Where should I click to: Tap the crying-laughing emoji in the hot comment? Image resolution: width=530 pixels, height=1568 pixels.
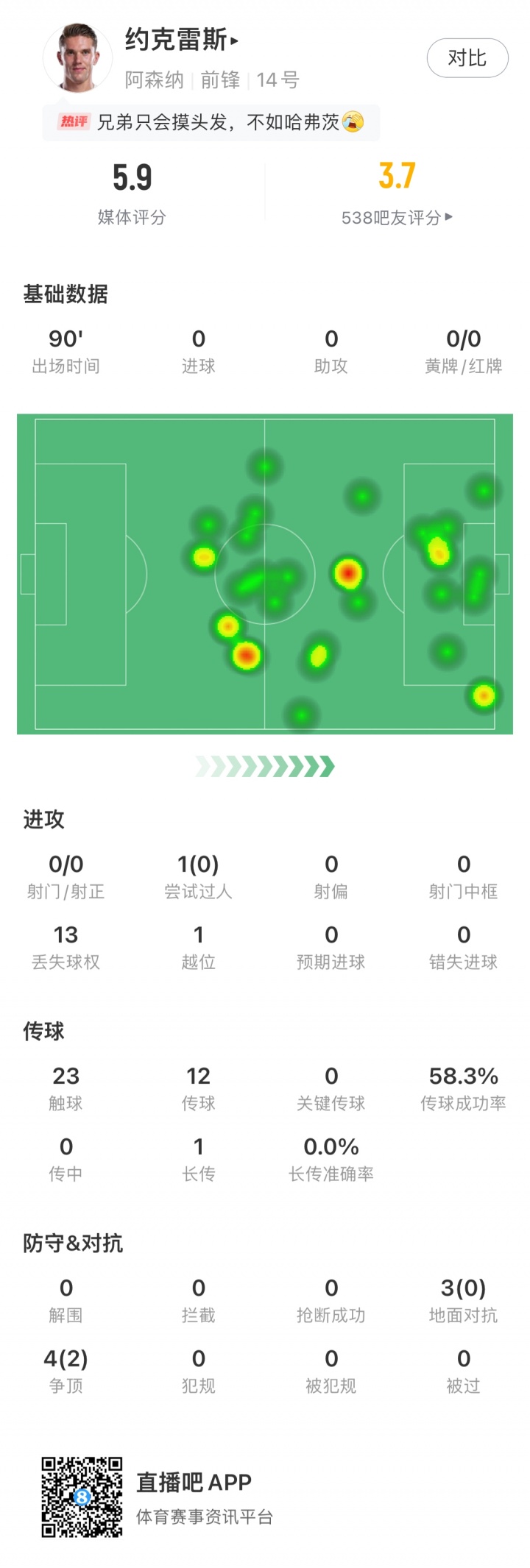(x=353, y=121)
